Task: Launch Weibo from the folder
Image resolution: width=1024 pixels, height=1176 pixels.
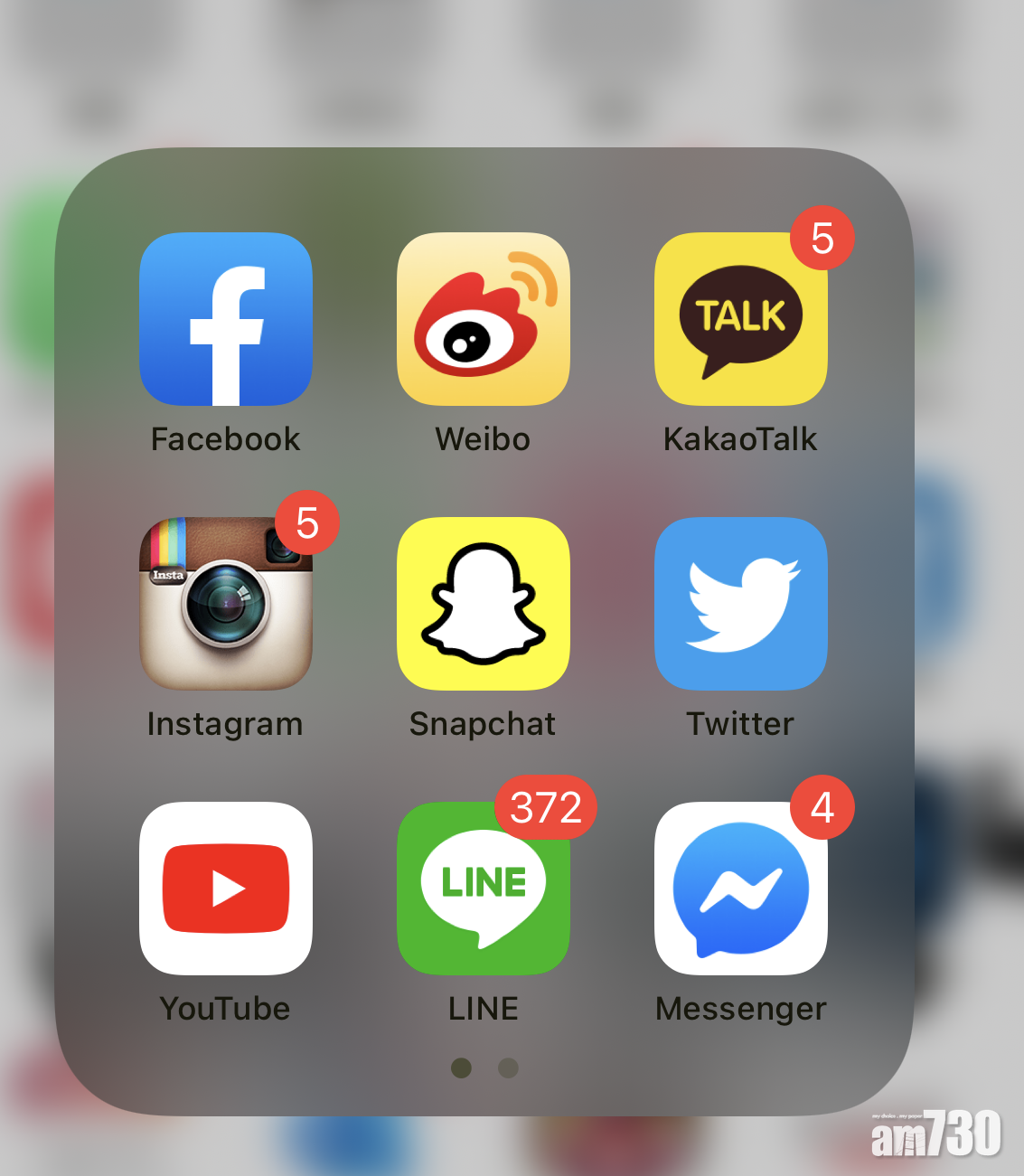Action: [484, 319]
